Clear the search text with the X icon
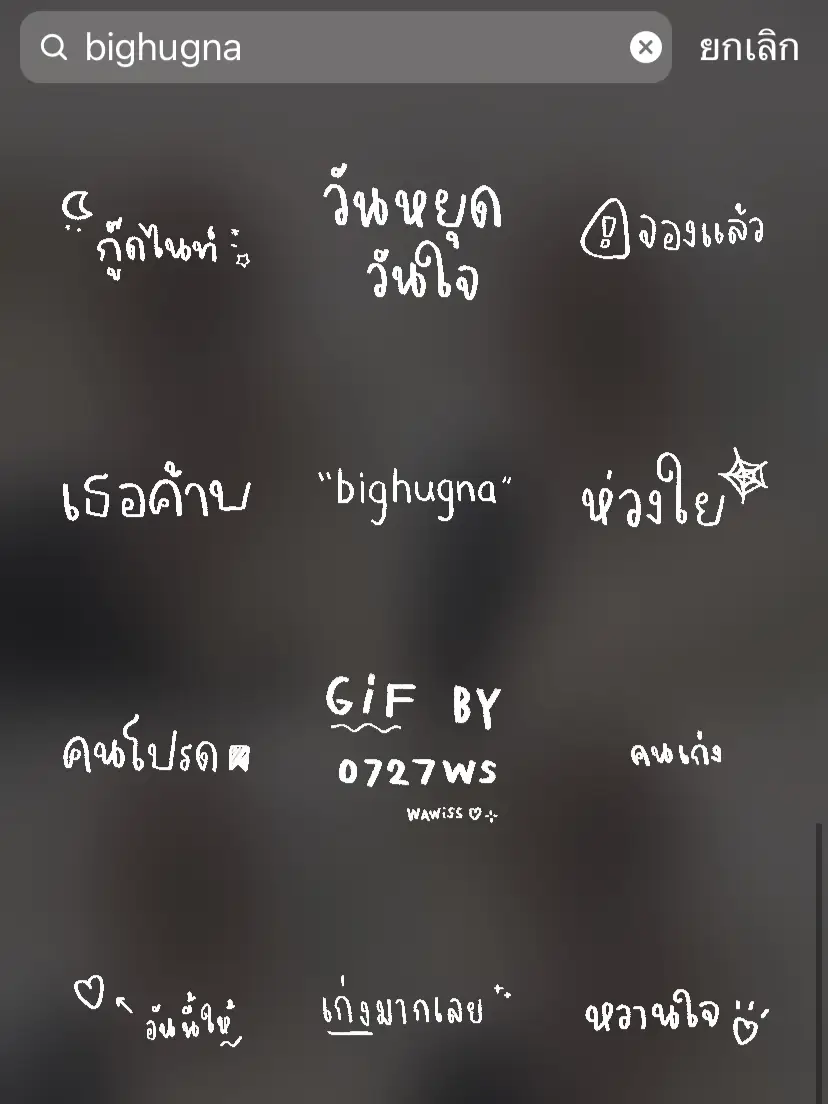The height and width of the screenshot is (1104, 828). pos(646,47)
